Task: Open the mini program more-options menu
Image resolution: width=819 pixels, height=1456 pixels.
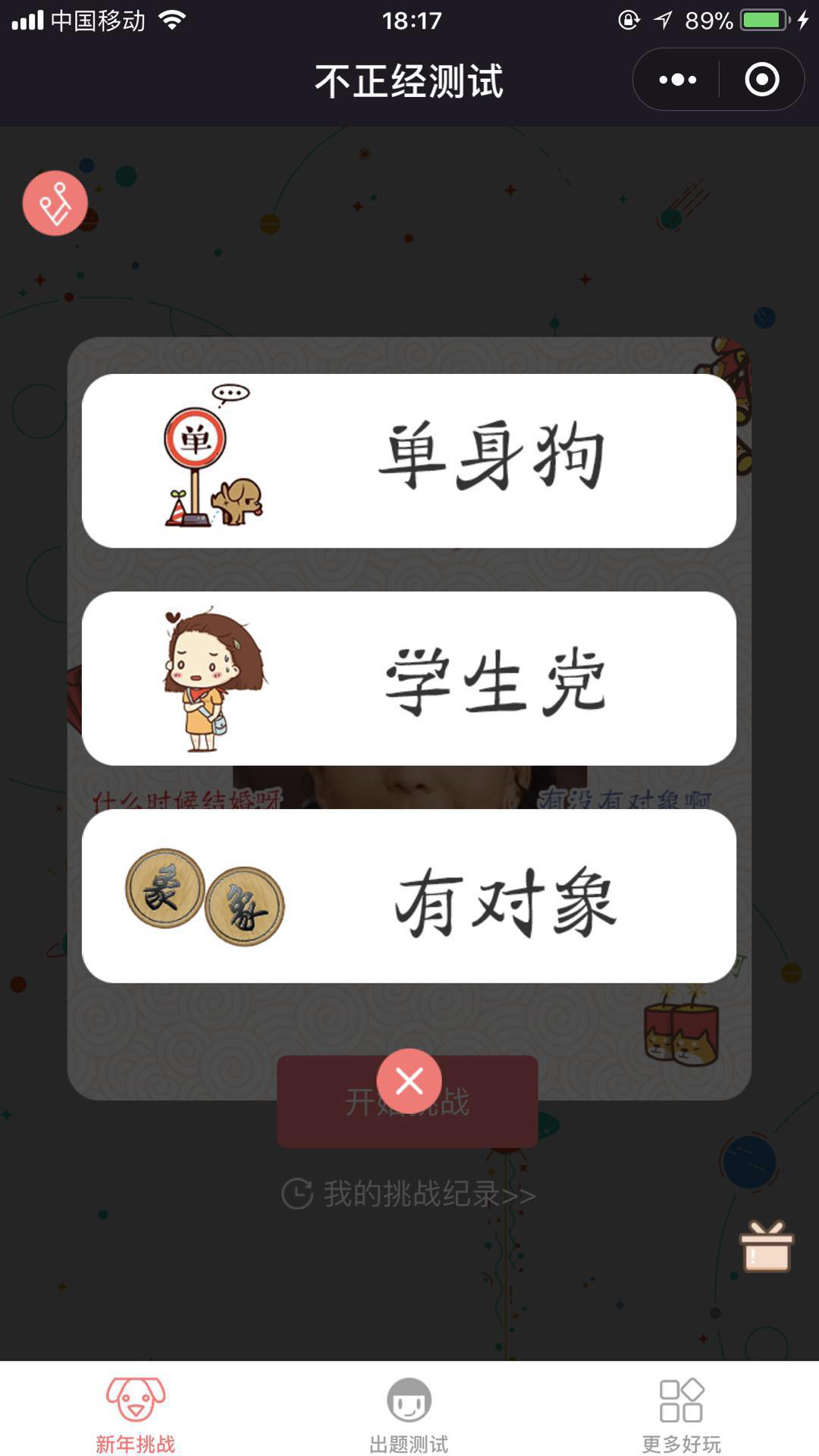Action: coord(677,80)
